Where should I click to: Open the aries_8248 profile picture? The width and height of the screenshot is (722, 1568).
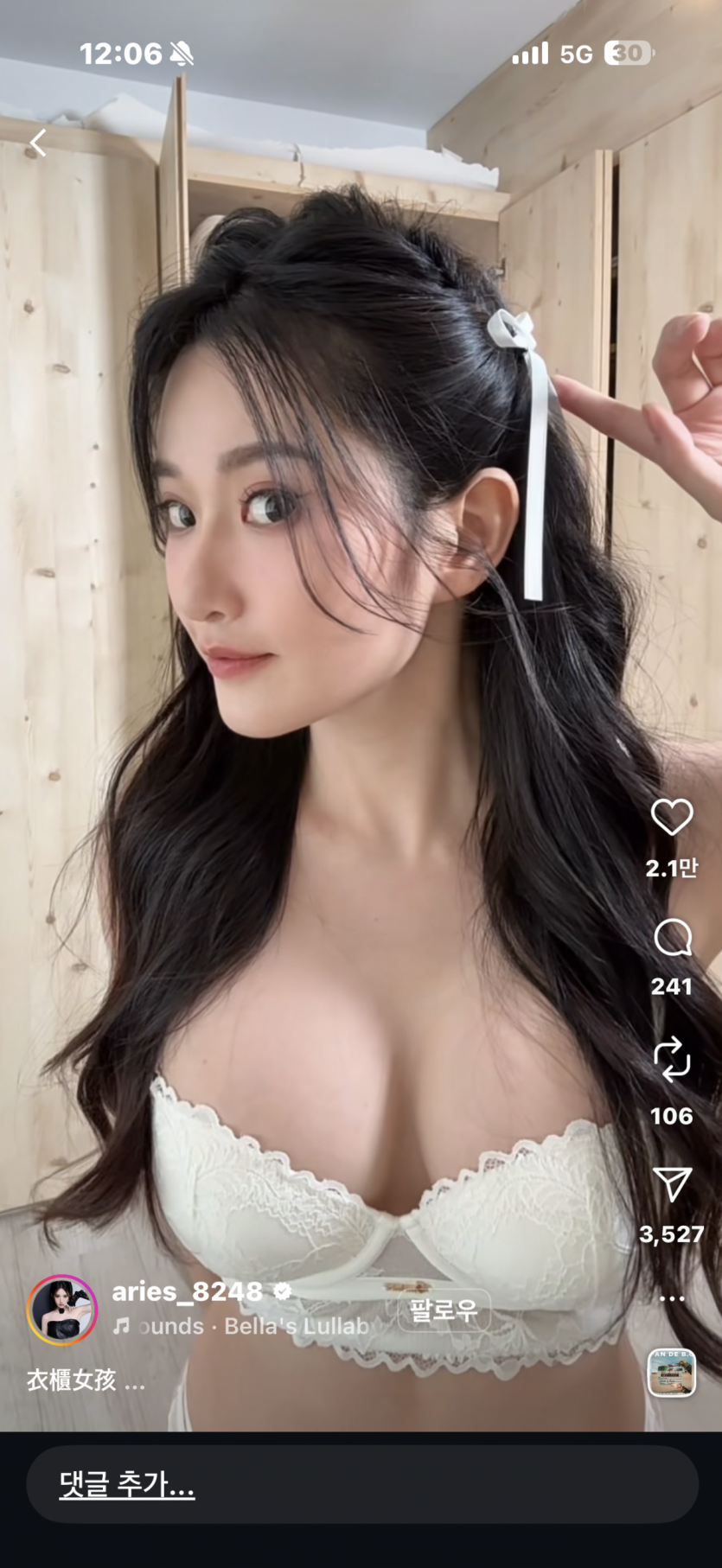pyautogui.click(x=62, y=1310)
